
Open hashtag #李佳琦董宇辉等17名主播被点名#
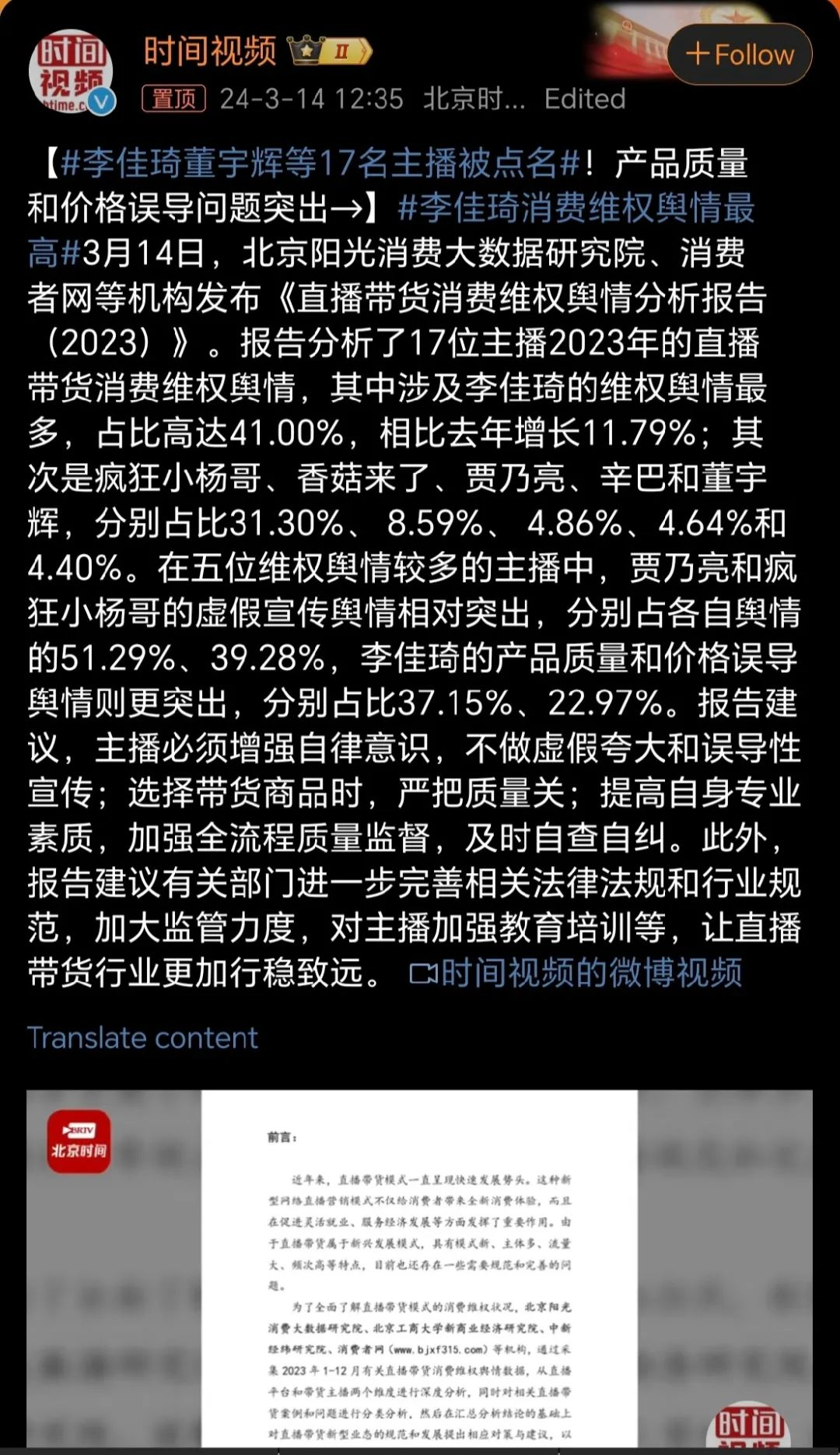320,163
